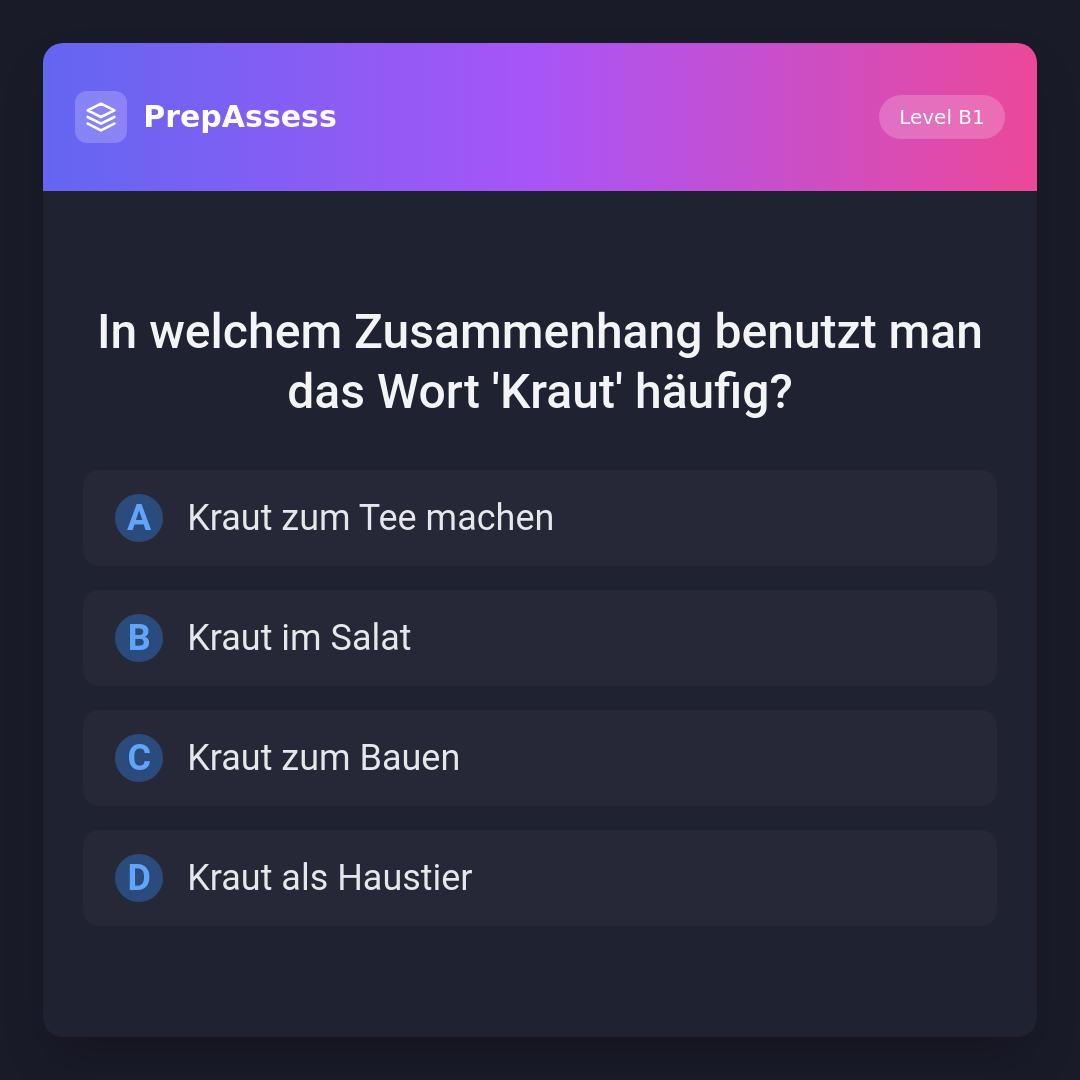This screenshot has width=1080, height=1080.
Task: Pick answer C 'Kraut zum Bauen'
Action: click(539, 758)
